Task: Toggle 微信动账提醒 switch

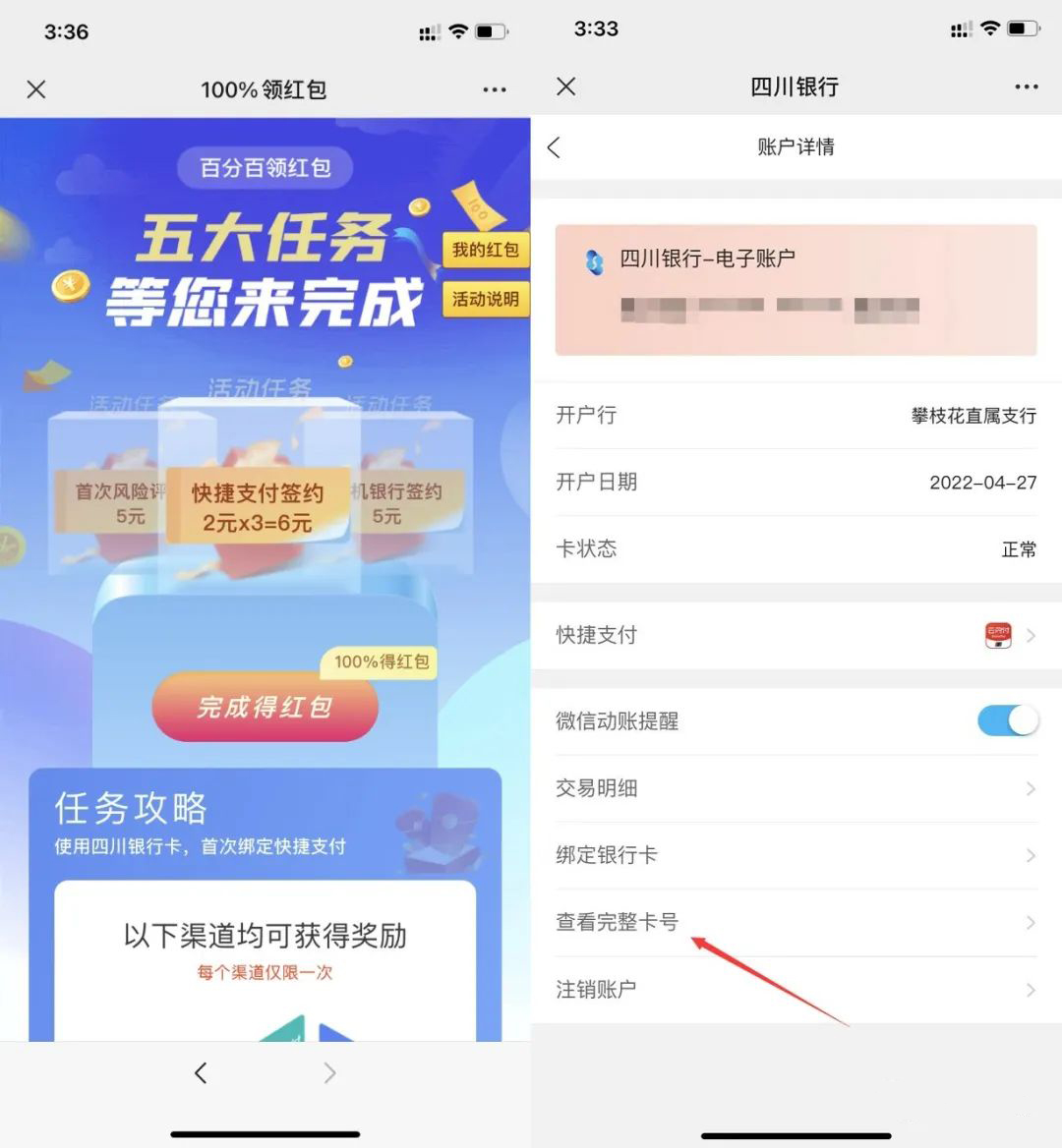Action: coord(1007,720)
